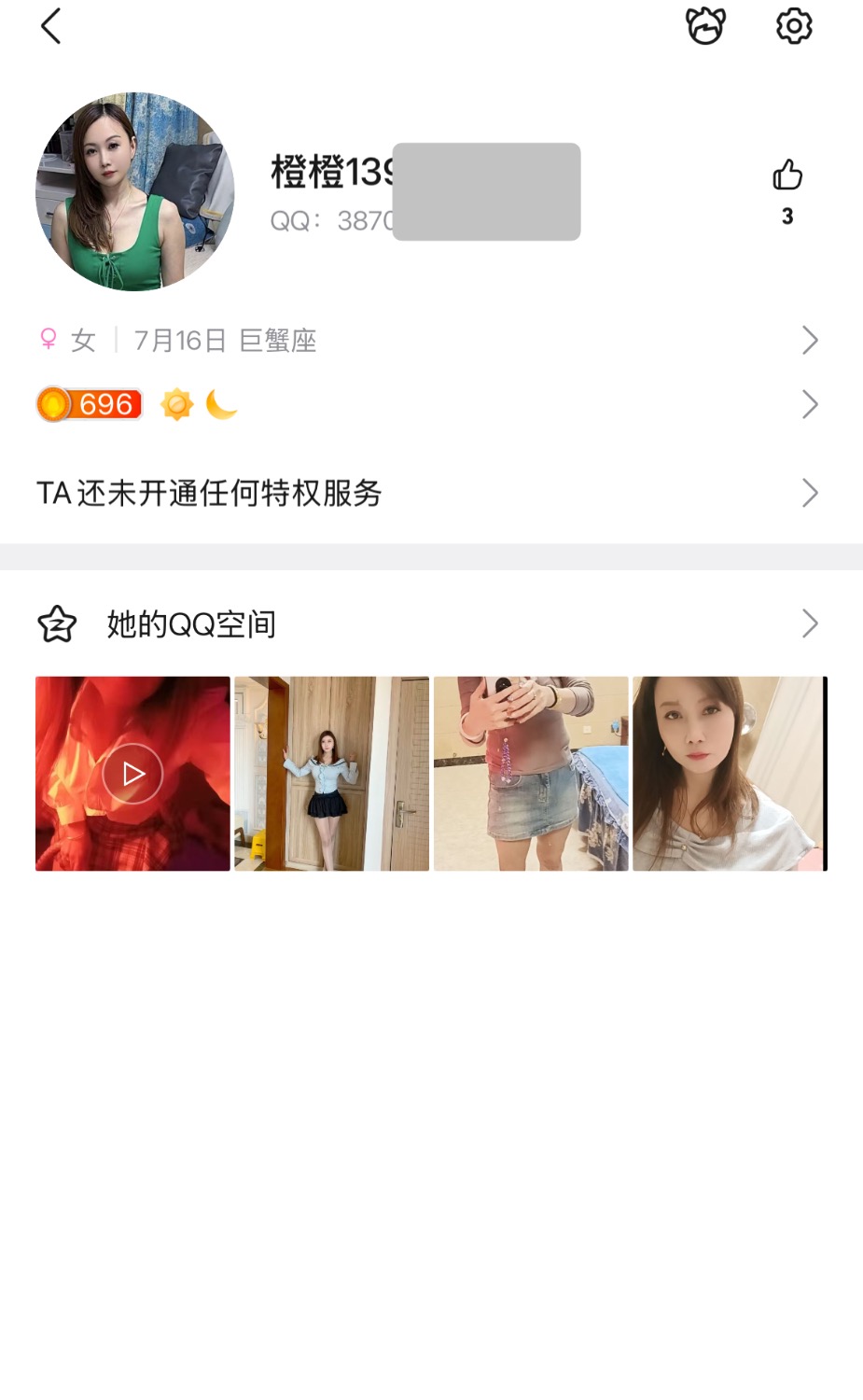Play the red video in QQ空间

tap(132, 774)
